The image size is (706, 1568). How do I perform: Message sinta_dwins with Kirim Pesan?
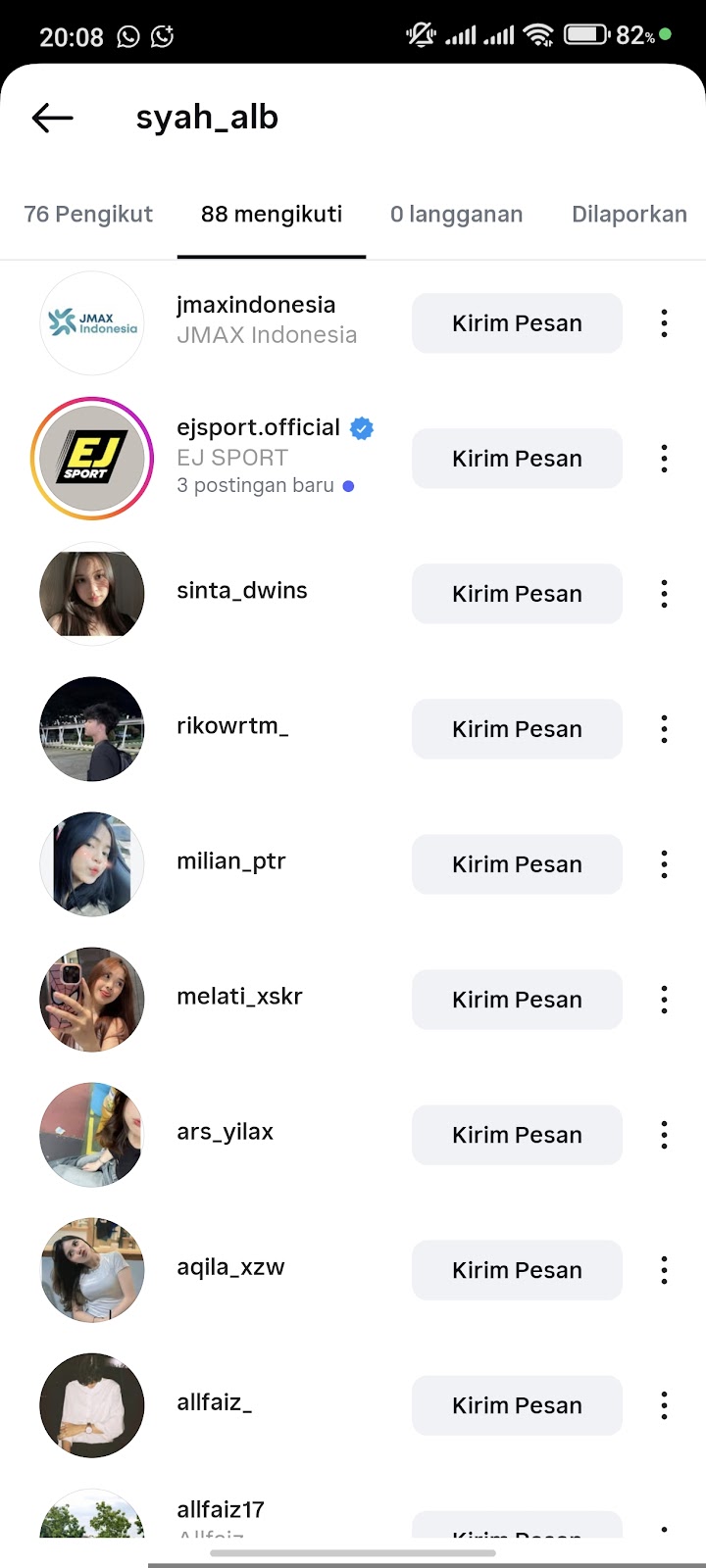click(517, 594)
